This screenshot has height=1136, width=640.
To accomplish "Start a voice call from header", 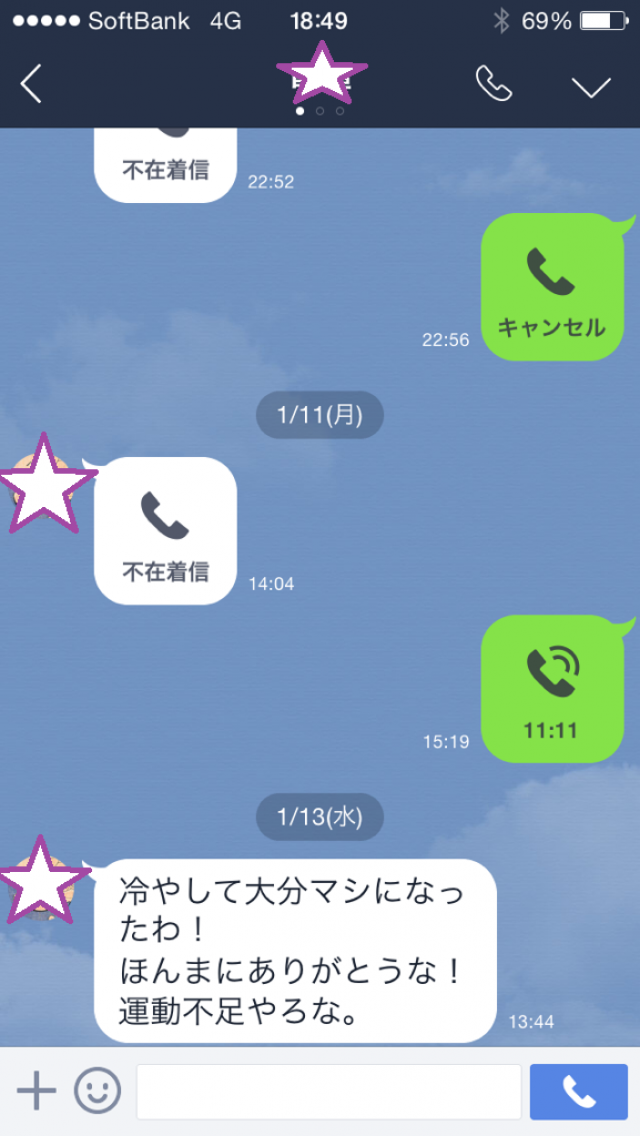I will (493, 86).
